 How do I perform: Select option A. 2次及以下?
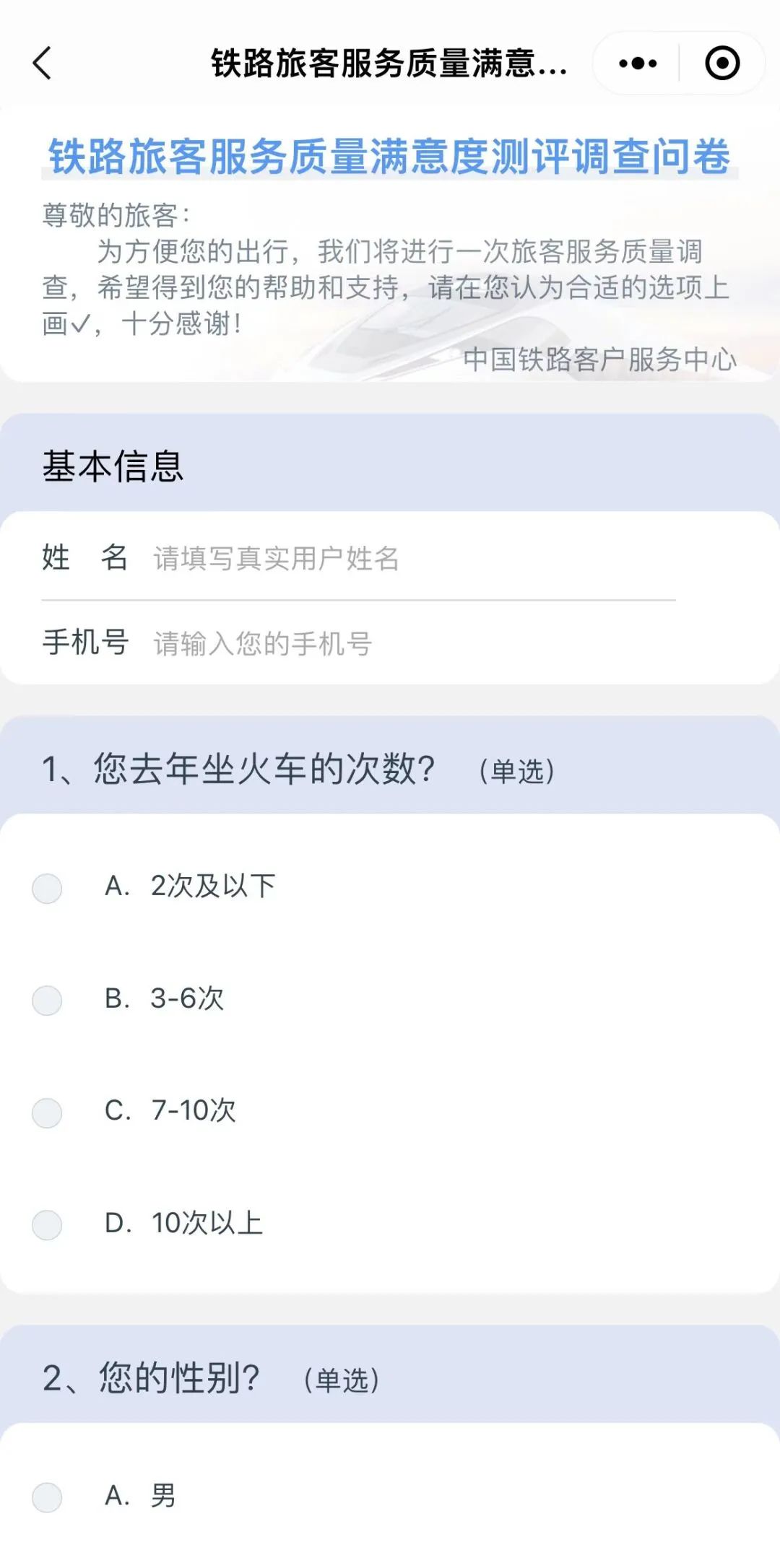pos(48,888)
